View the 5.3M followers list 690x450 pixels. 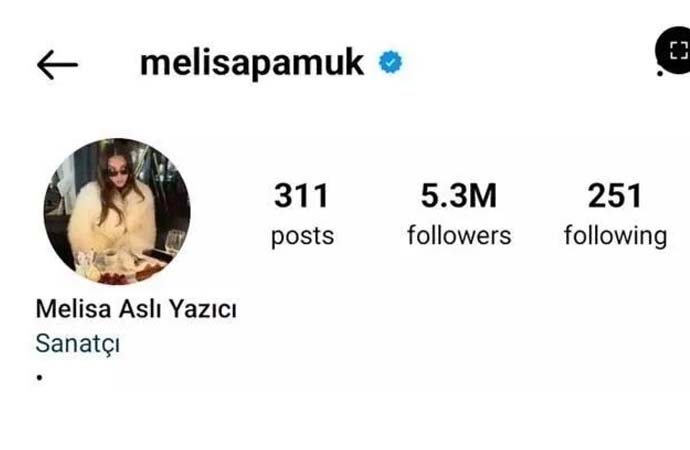pos(458,214)
